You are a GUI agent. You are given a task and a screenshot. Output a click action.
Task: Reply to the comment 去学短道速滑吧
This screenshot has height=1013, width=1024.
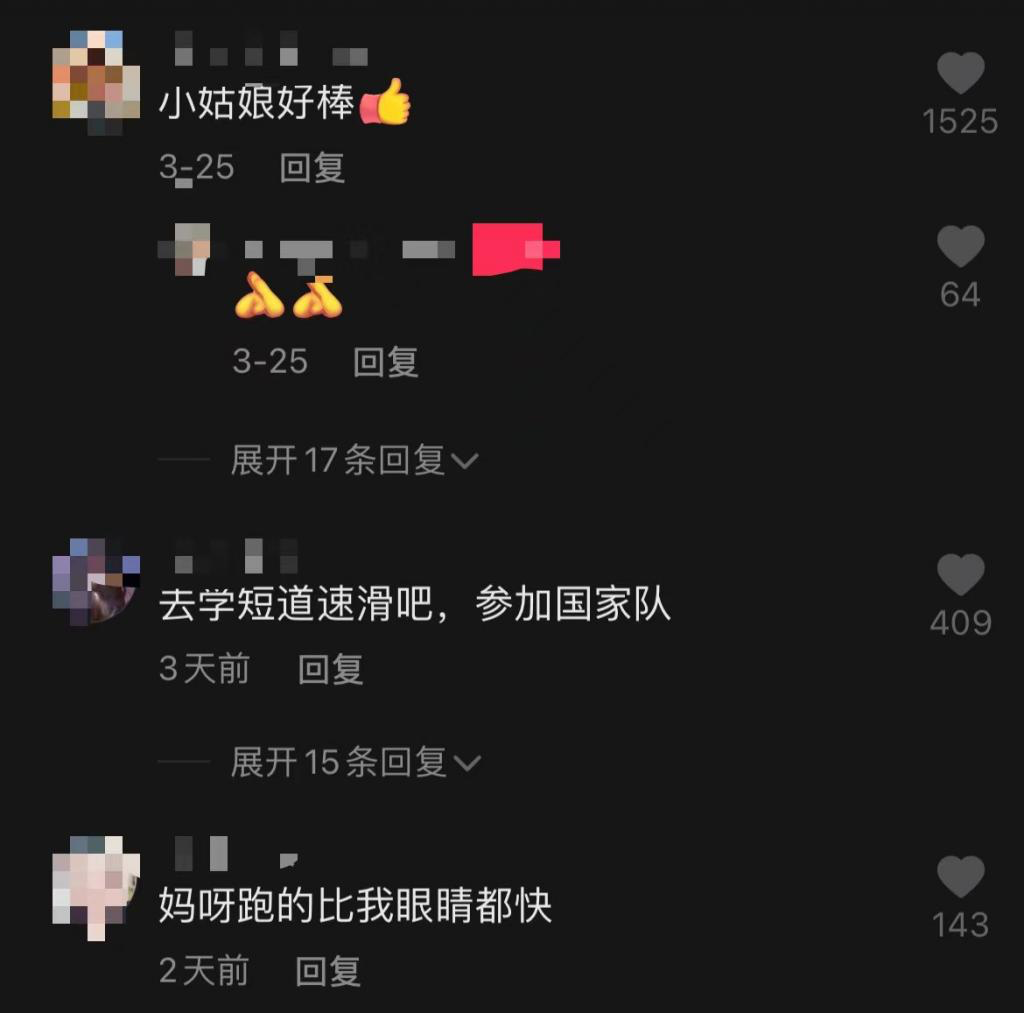[330, 669]
